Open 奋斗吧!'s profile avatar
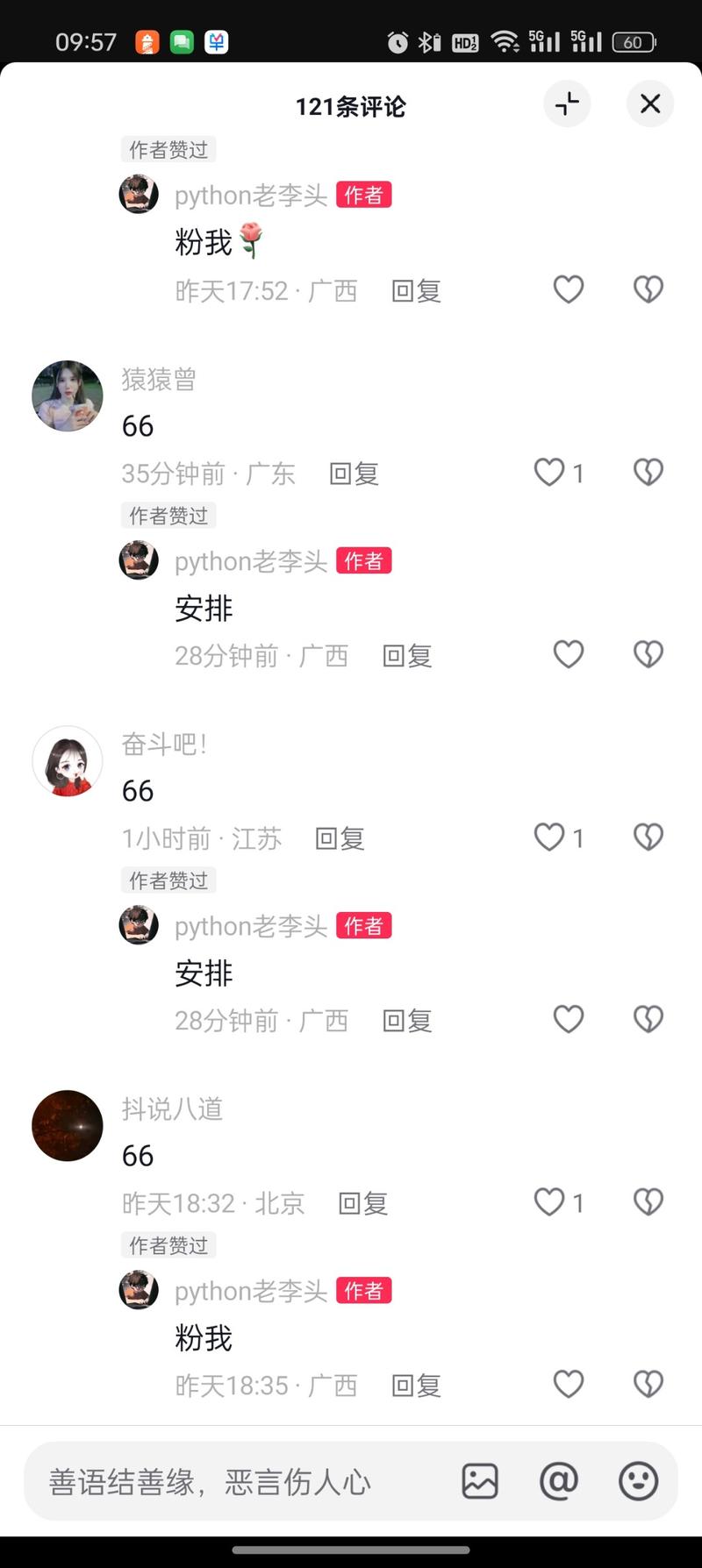 pos(68,760)
